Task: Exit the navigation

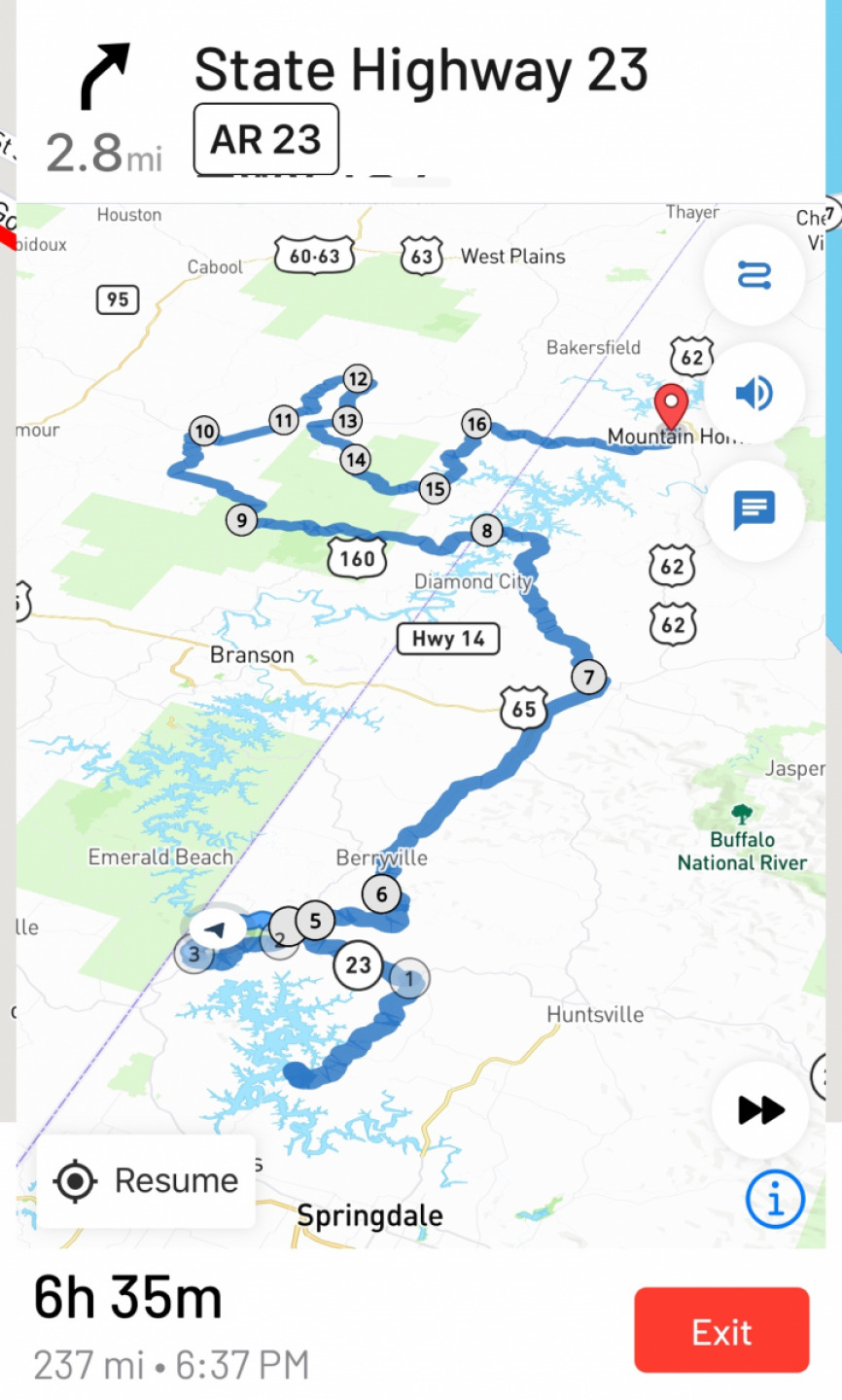Action: 721,1331
